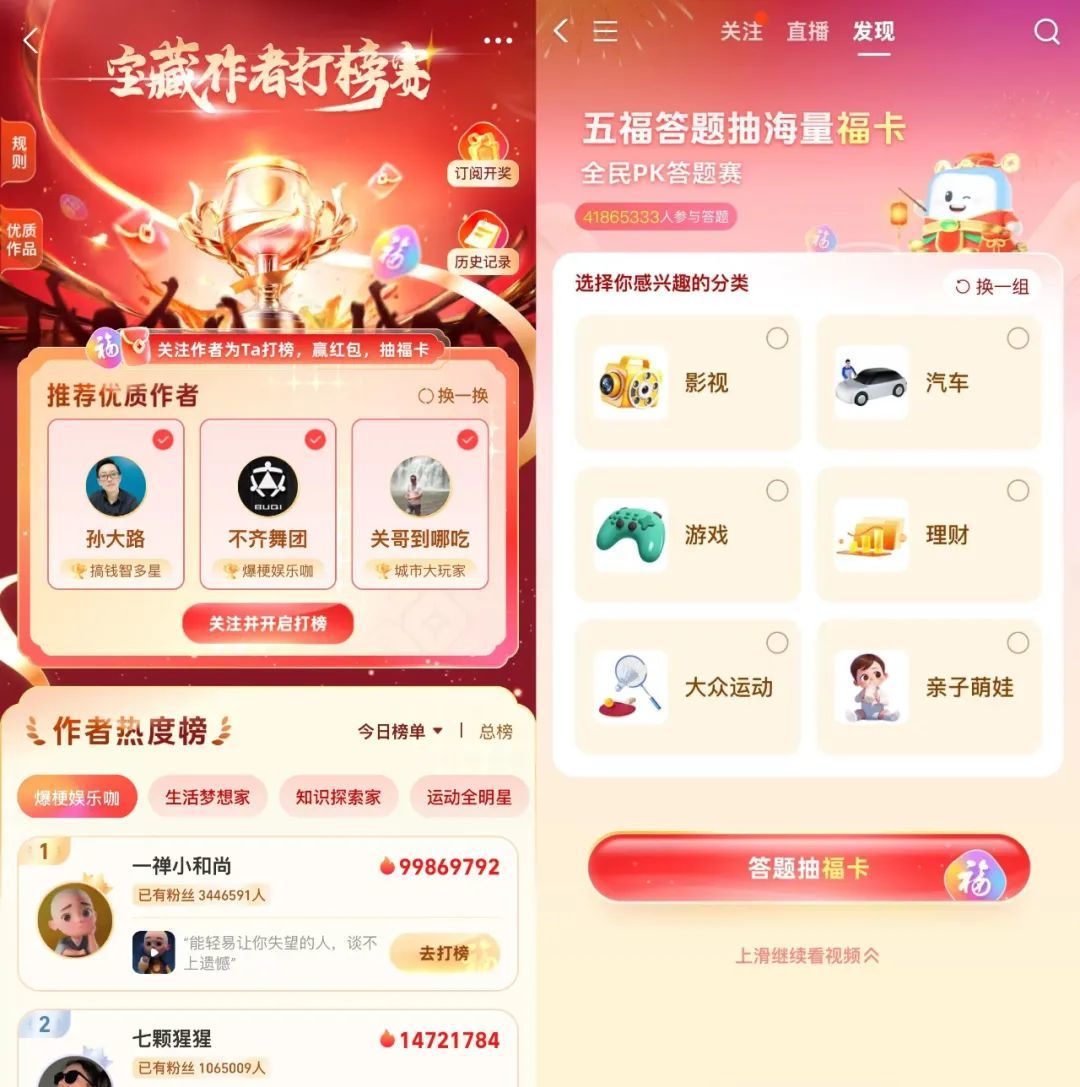This screenshot has height=1087, width=1080.
Task: Tap 去打榜 for 一禅小和尚
Action: (444, 953)
